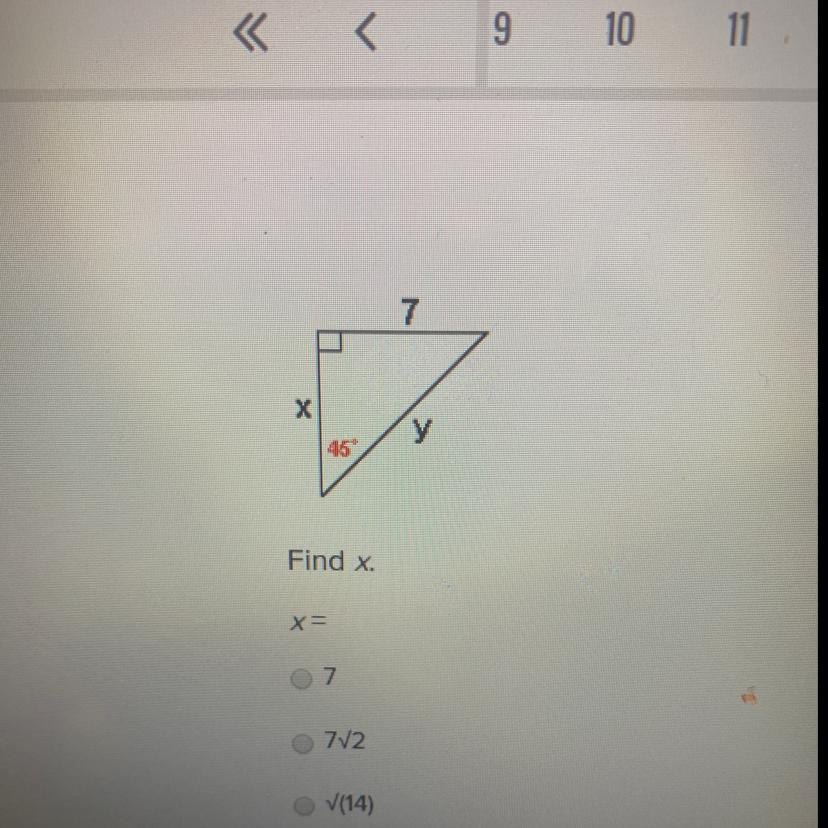Viewport: 828px width, 828px height.
Task: Select answer 7√2
Action: (301, 743)
